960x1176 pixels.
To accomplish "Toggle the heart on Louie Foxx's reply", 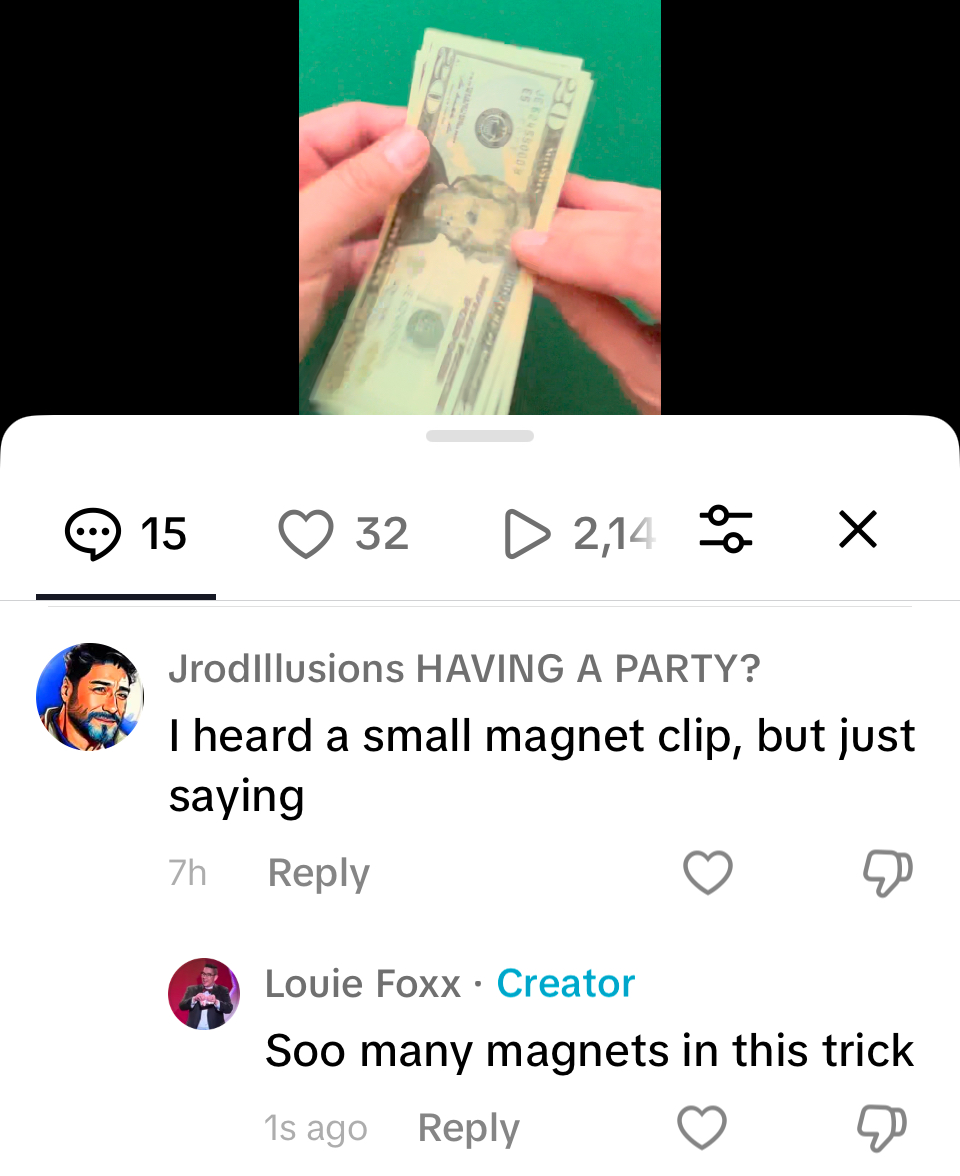I will tap(702, 1127).
